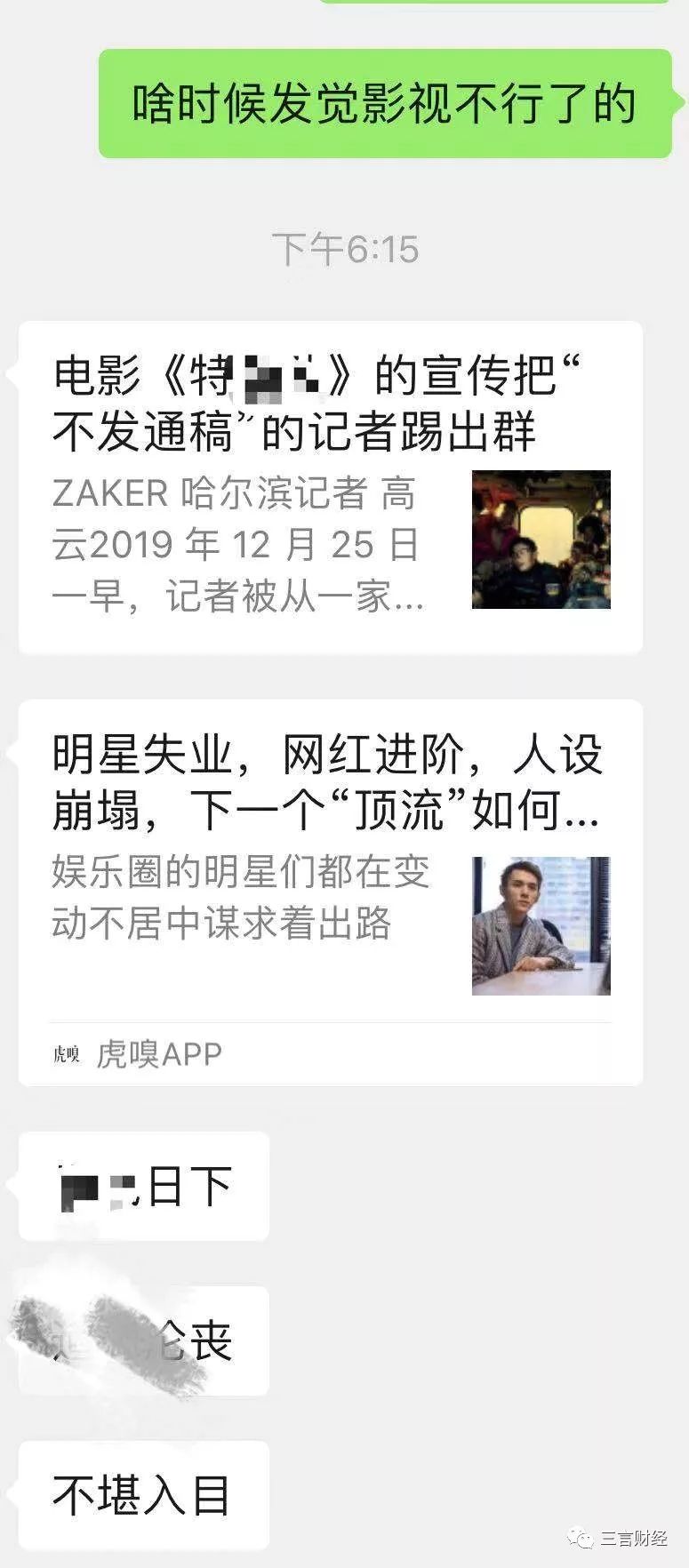Open the shared article about reporters kicked from group
Image resolution: width=689 pixels, height=1568 pixels.
(x=330, y=487)
